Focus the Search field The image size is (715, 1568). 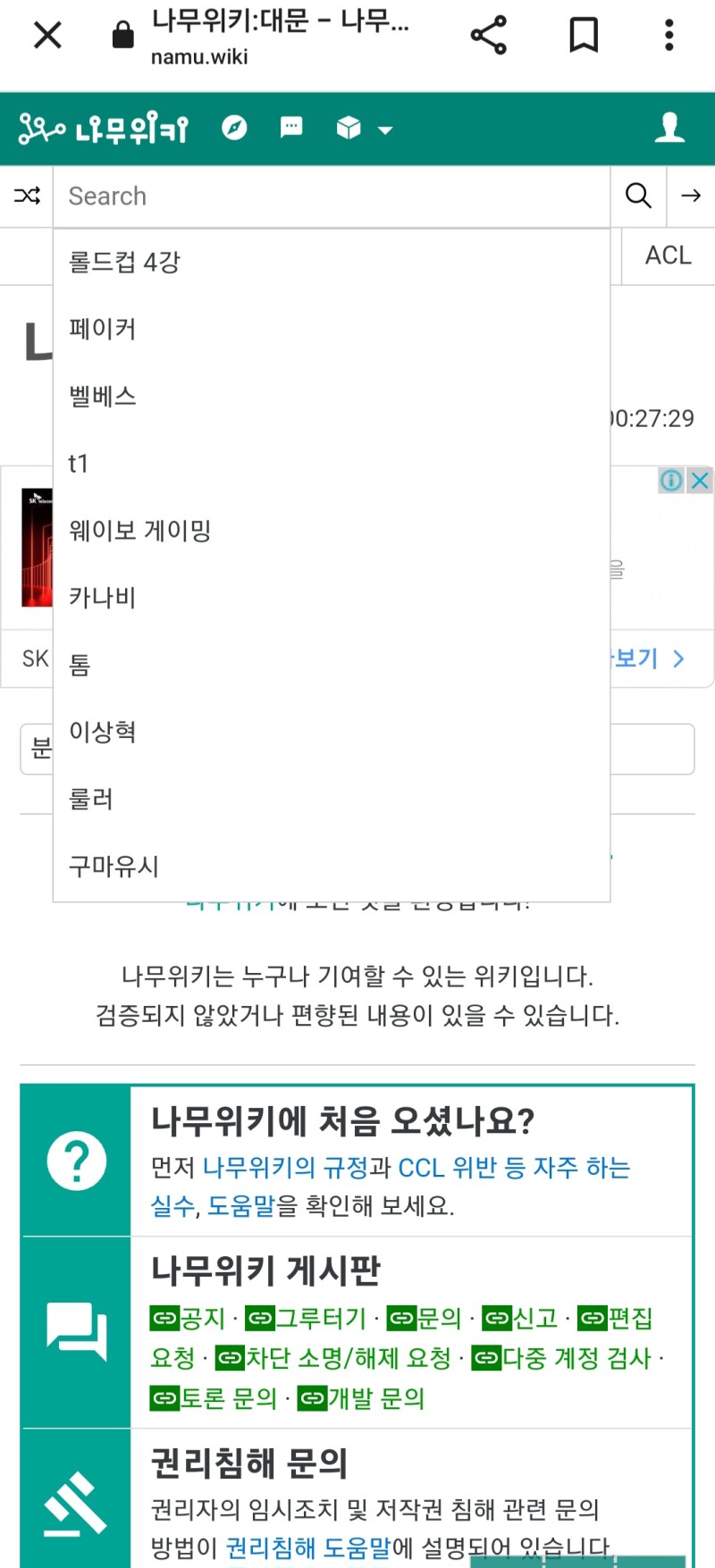[332, 197]
